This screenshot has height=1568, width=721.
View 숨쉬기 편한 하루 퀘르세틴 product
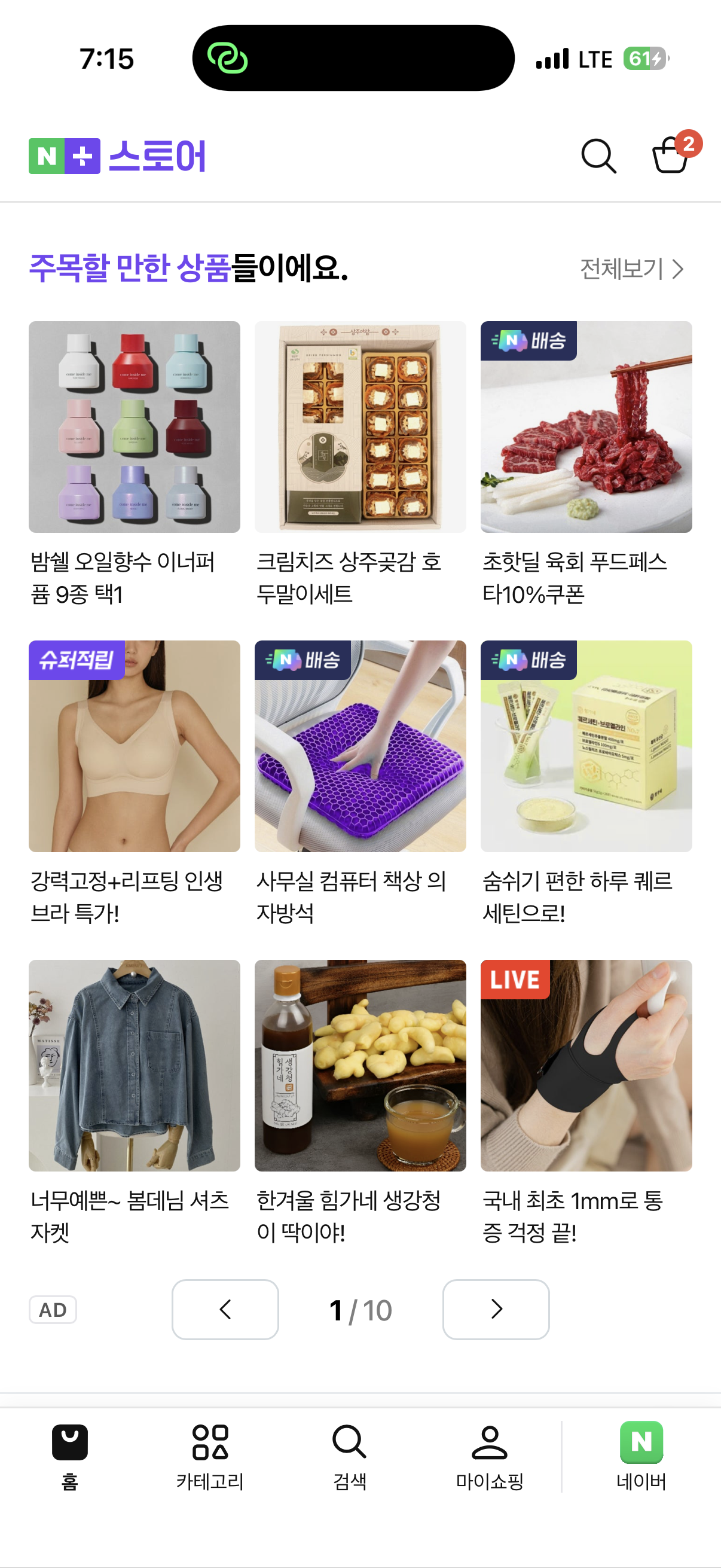point(586,746)
